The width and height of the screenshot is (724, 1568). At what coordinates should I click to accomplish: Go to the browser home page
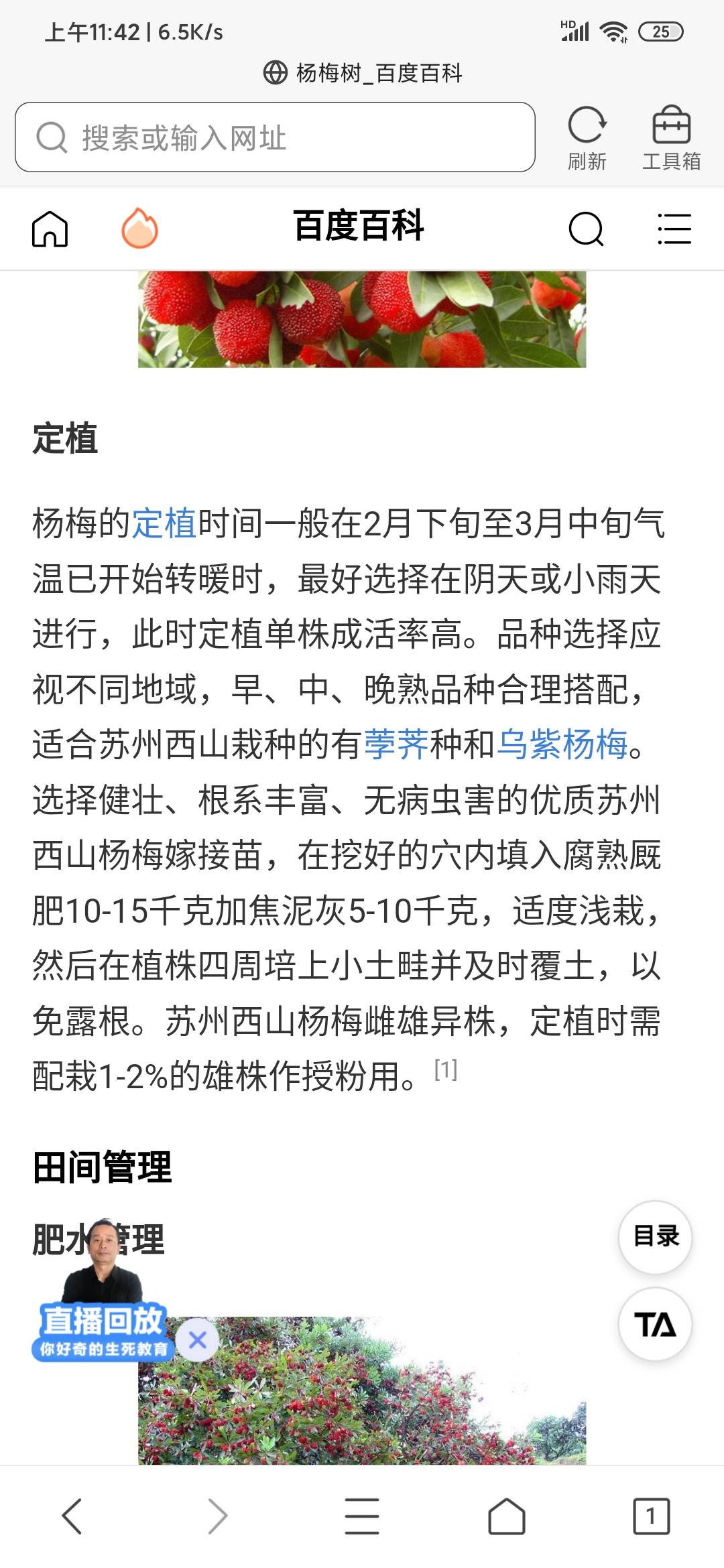tap(507, 1516)
